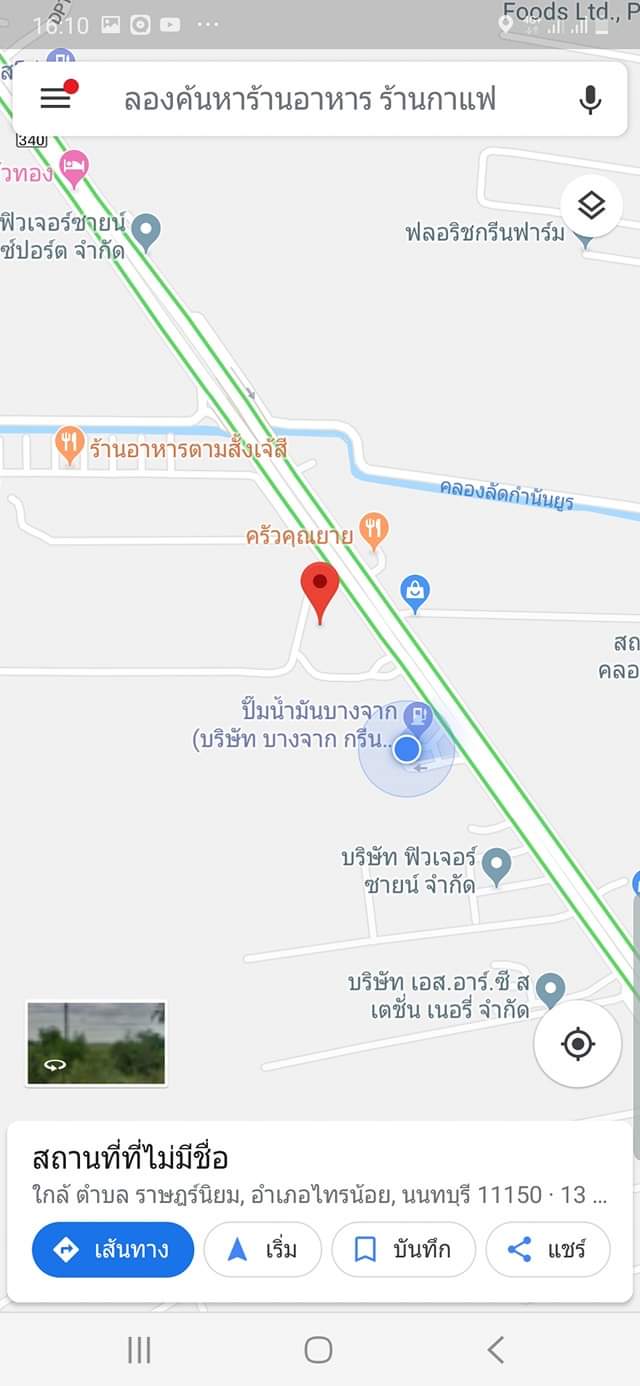Select ร้านอาหารตามสั่งเจ๊สี restaurant marker

coord(69,445)
